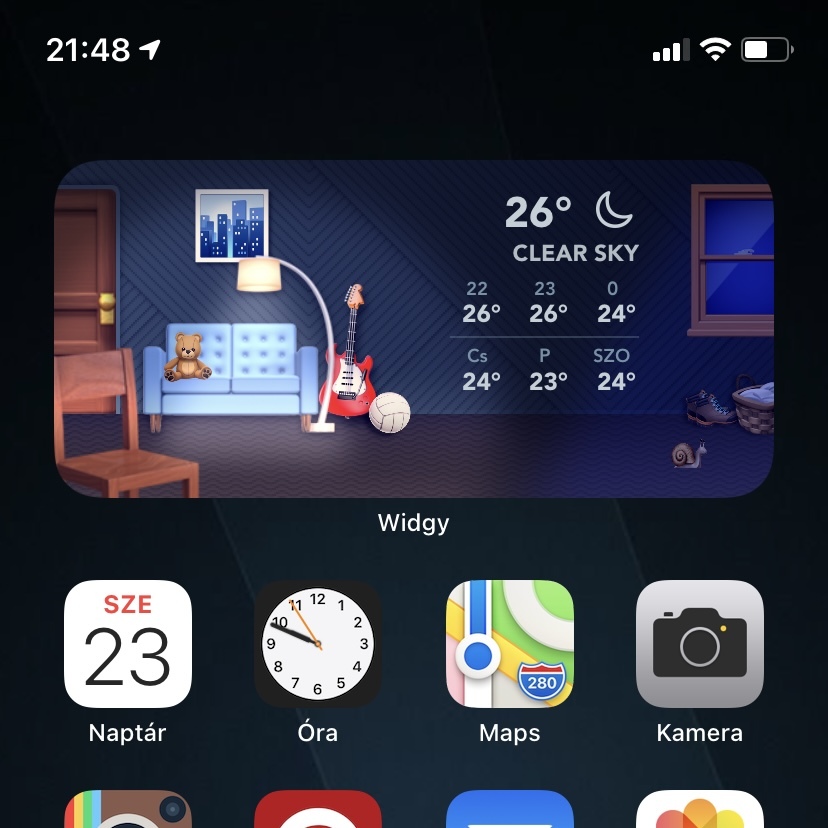
Task: Launch the Óra clock app
Action: (318, 644)
